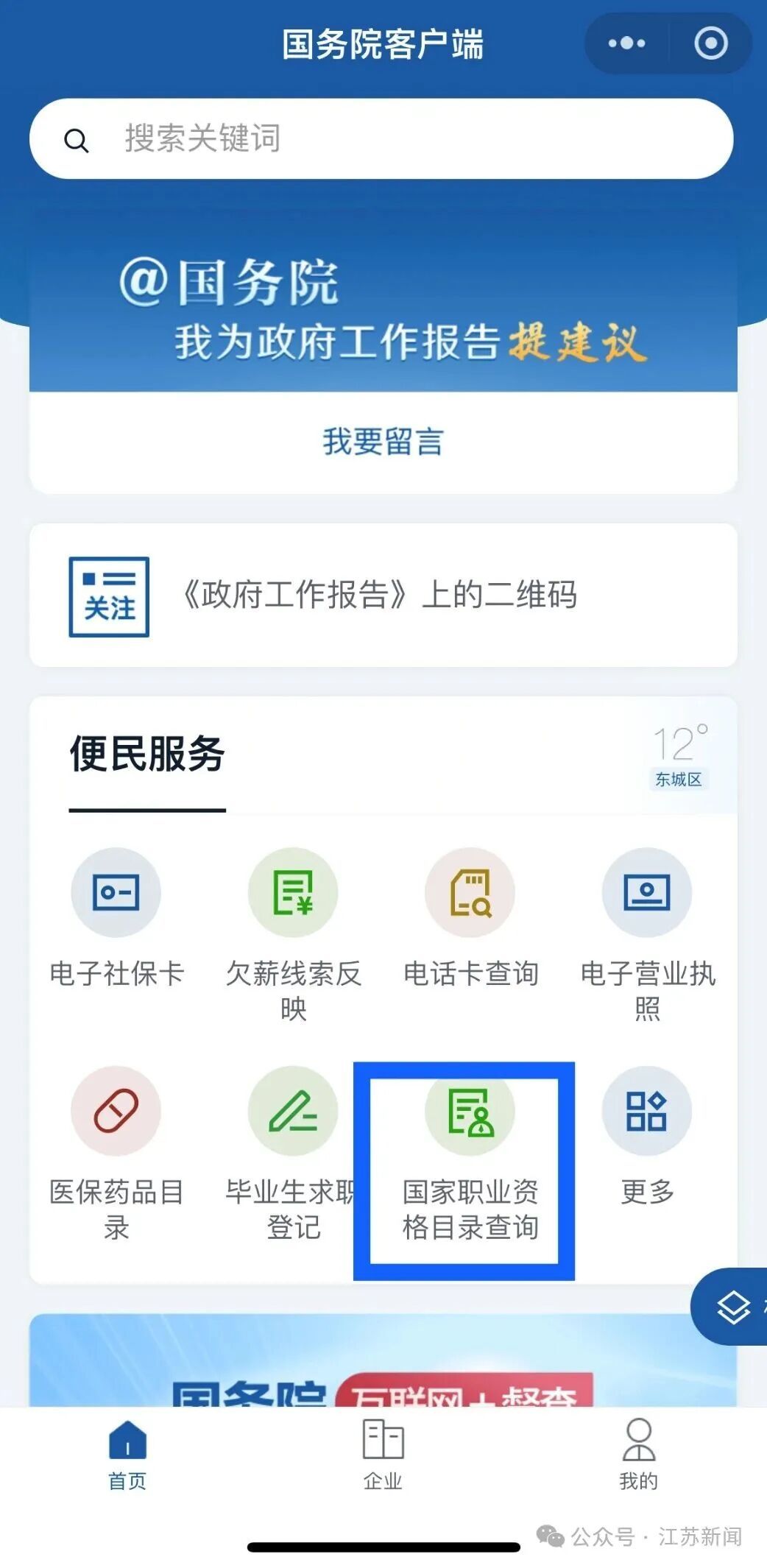Open 欠薪线索反映 service
767x1568 pixels.
click(x=294, y=892)
